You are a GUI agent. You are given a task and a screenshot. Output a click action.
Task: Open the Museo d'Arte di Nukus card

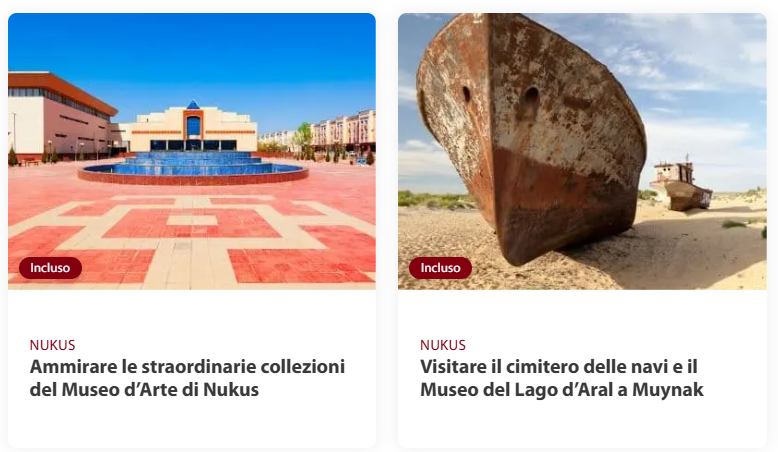point(187,378)
